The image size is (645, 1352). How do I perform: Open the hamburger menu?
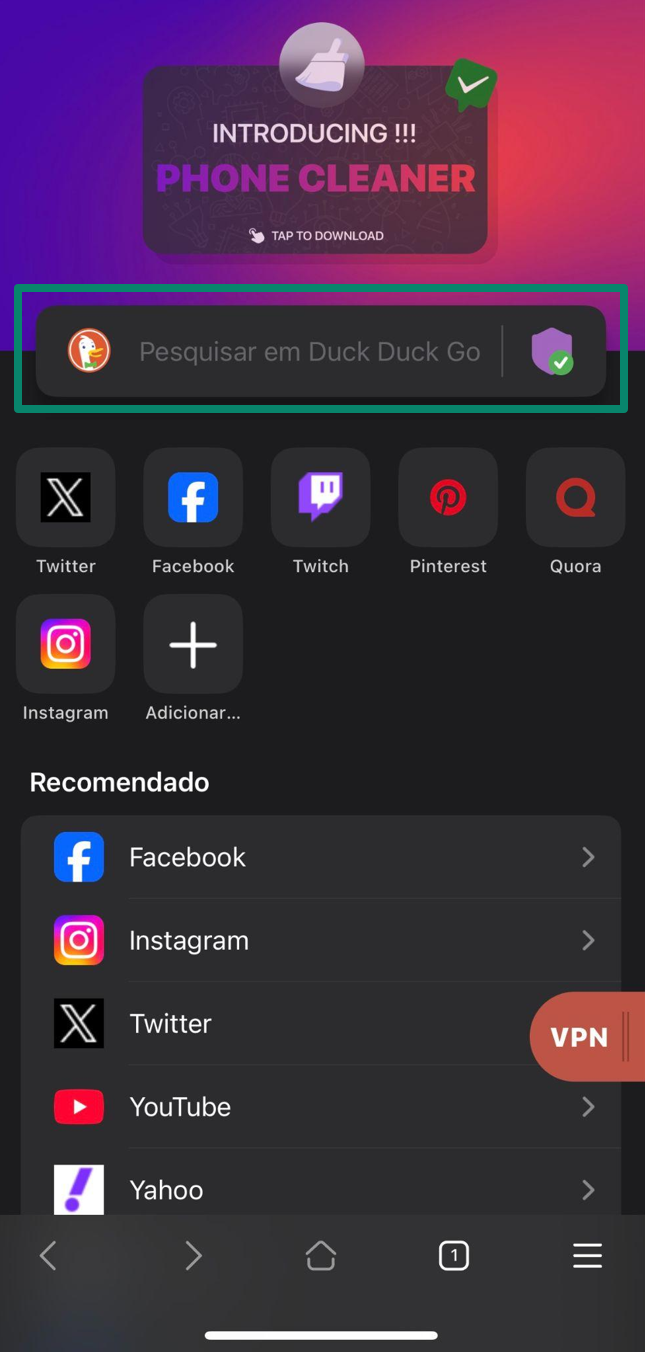pyautogui.click(x=587, y=1255)
